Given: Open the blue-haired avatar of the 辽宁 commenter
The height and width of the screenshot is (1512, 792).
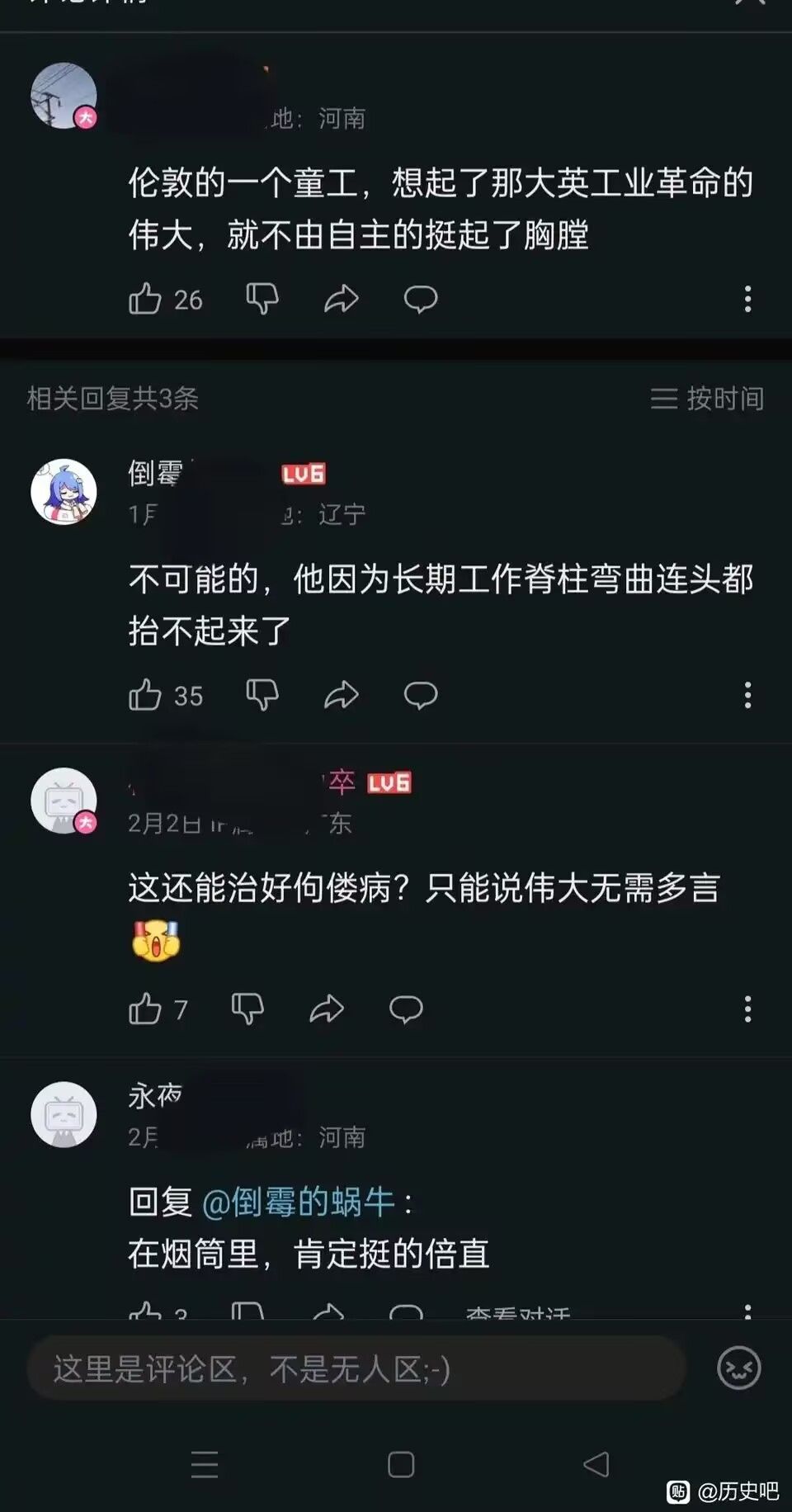Looking at the screenshot, I should click(x=64, y=492).
